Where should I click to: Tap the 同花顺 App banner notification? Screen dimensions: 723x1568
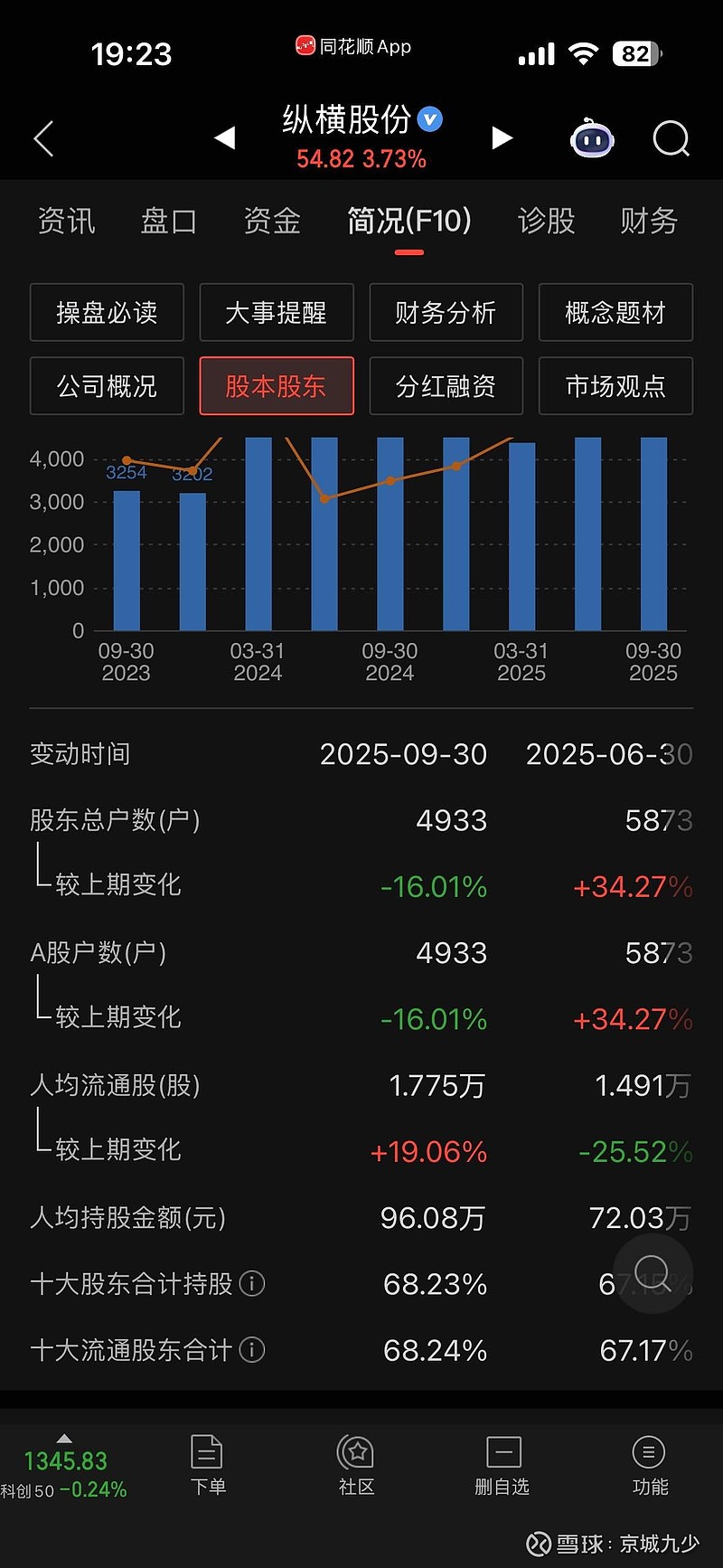[x=354, y=45]
